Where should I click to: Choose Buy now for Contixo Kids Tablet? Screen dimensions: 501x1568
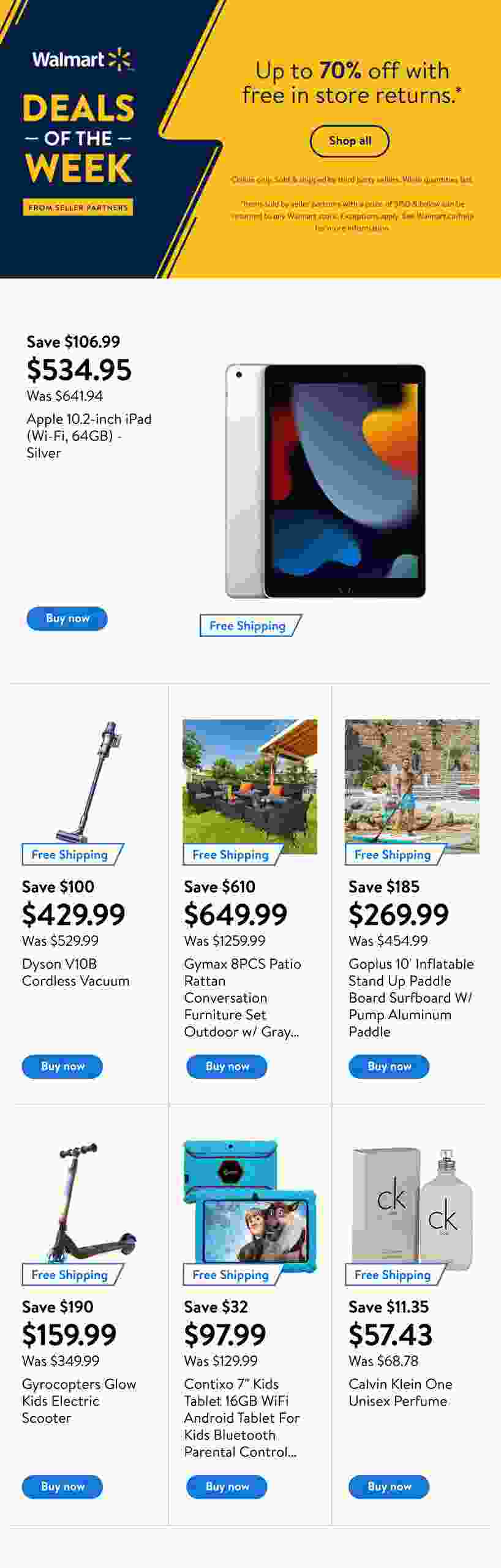227,1487
